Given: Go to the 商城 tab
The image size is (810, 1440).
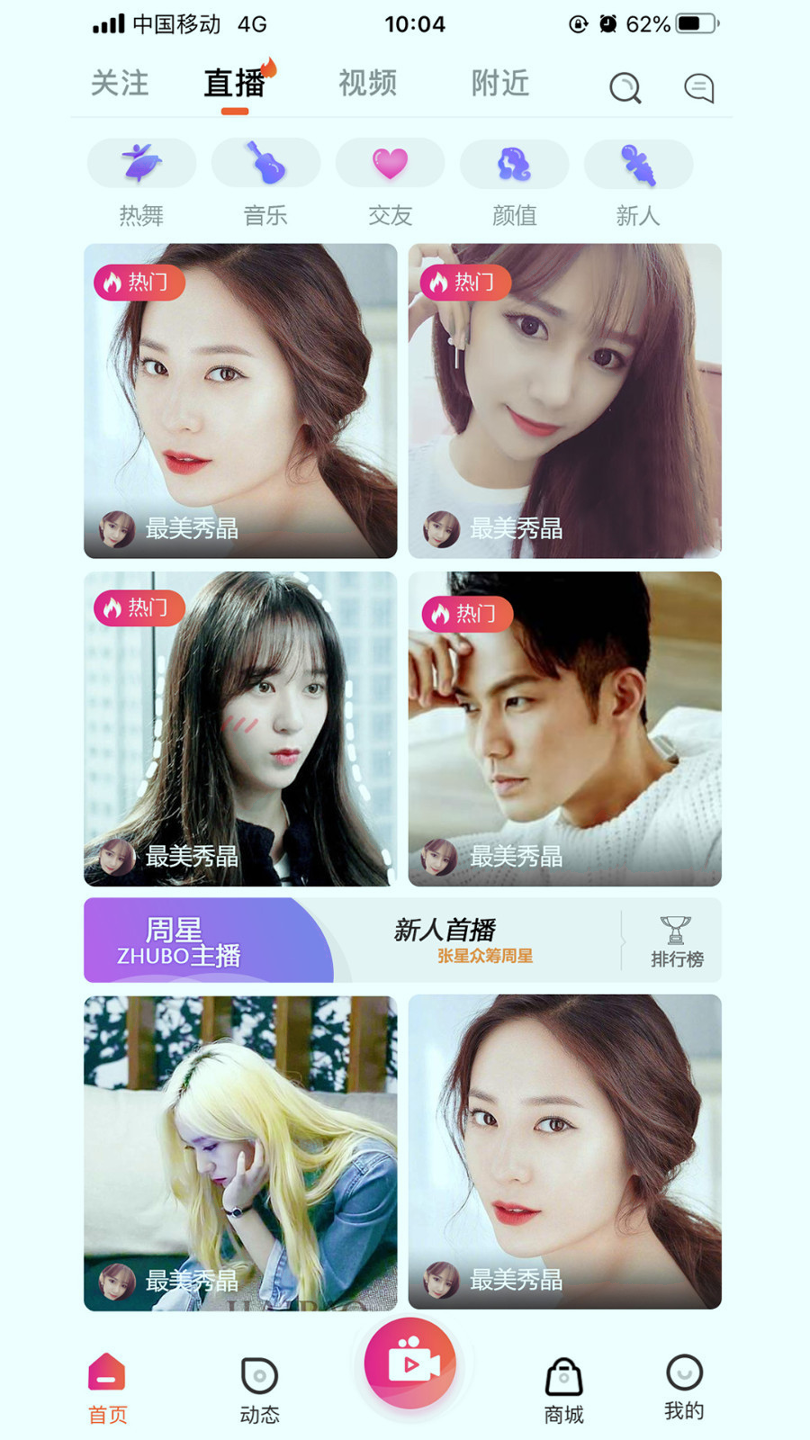Looking at the screenshot, I should [x=564, y=1391].
